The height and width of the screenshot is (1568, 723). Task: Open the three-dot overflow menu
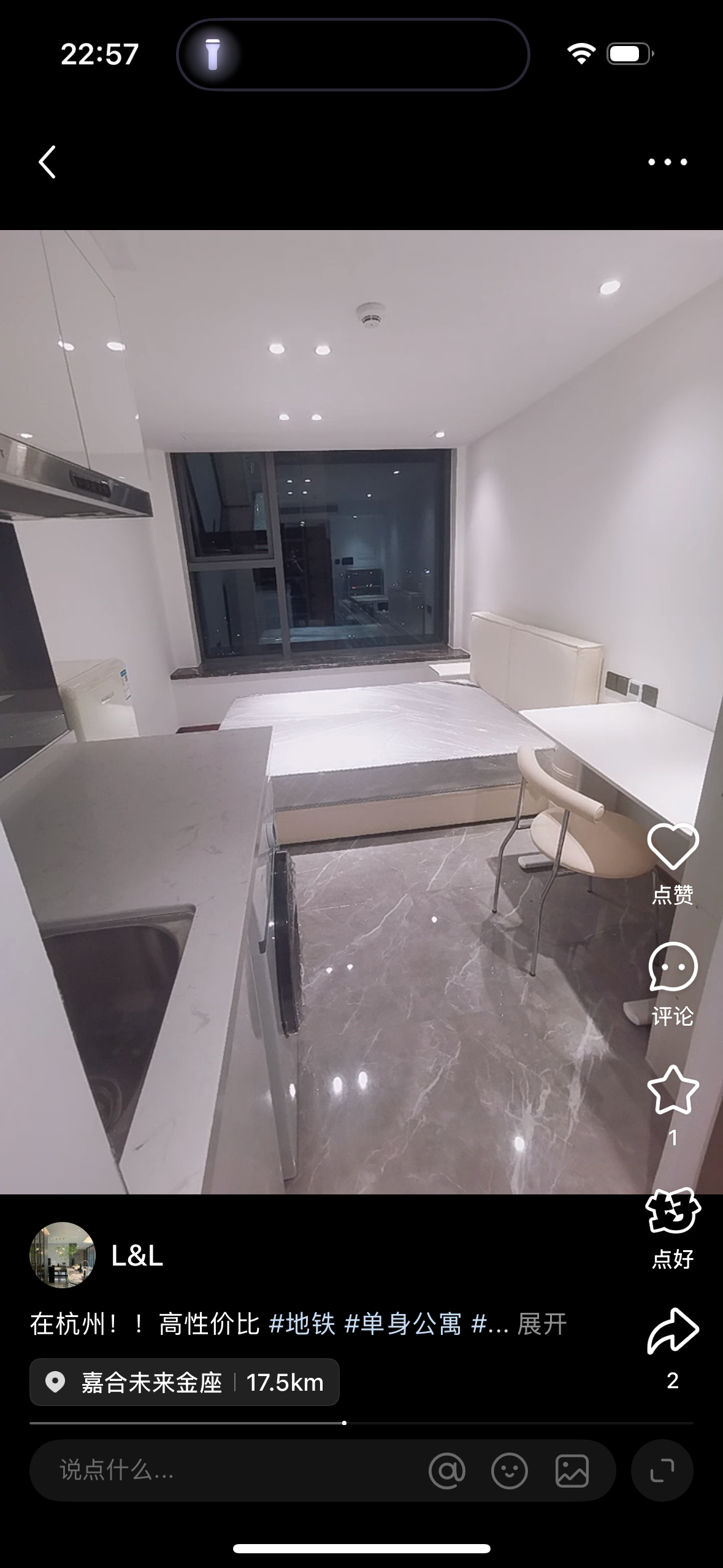[x=667, y=162]
